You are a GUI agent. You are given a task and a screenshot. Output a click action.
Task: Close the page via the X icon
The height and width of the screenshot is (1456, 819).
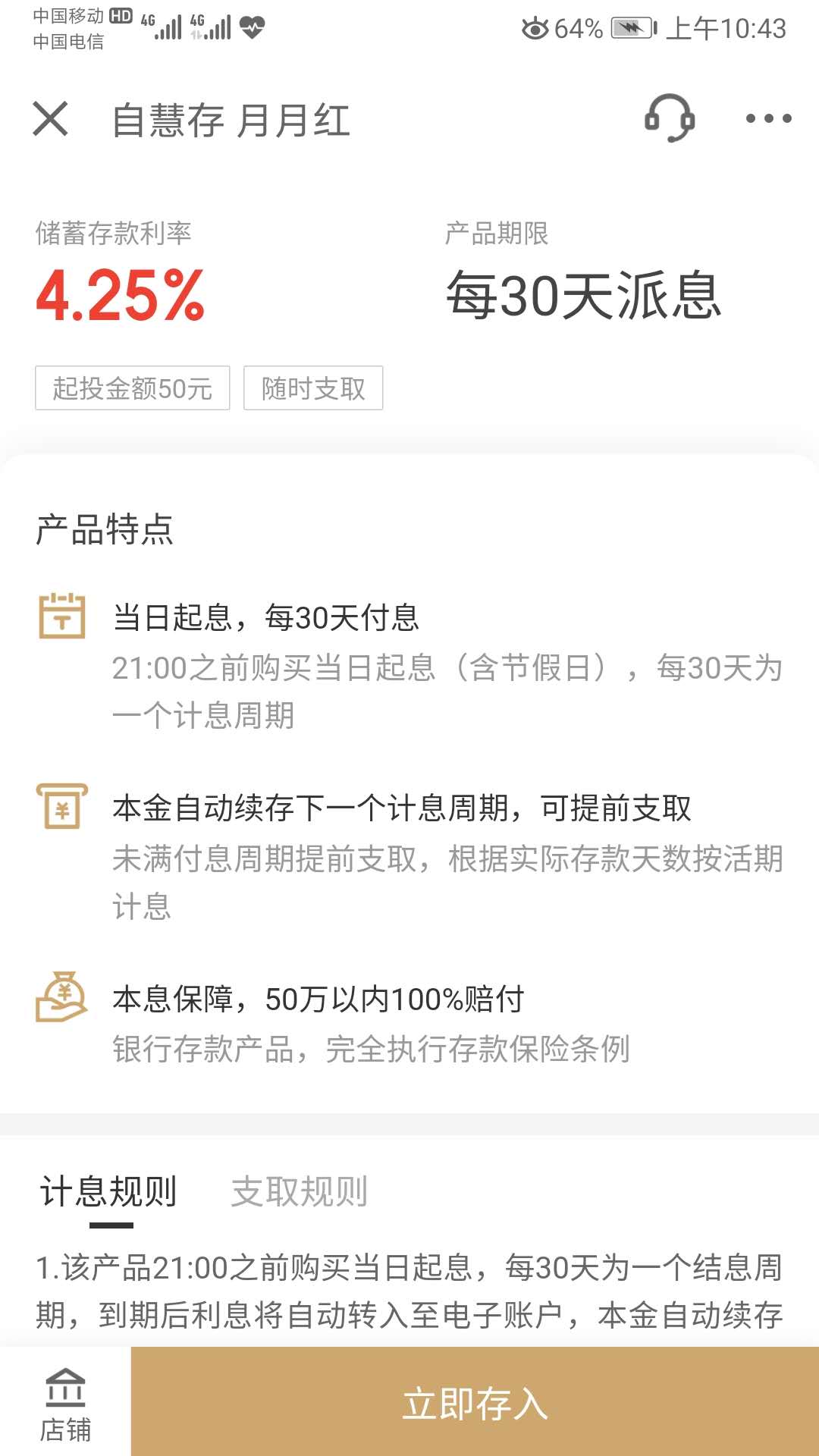(x=50, y=119)
